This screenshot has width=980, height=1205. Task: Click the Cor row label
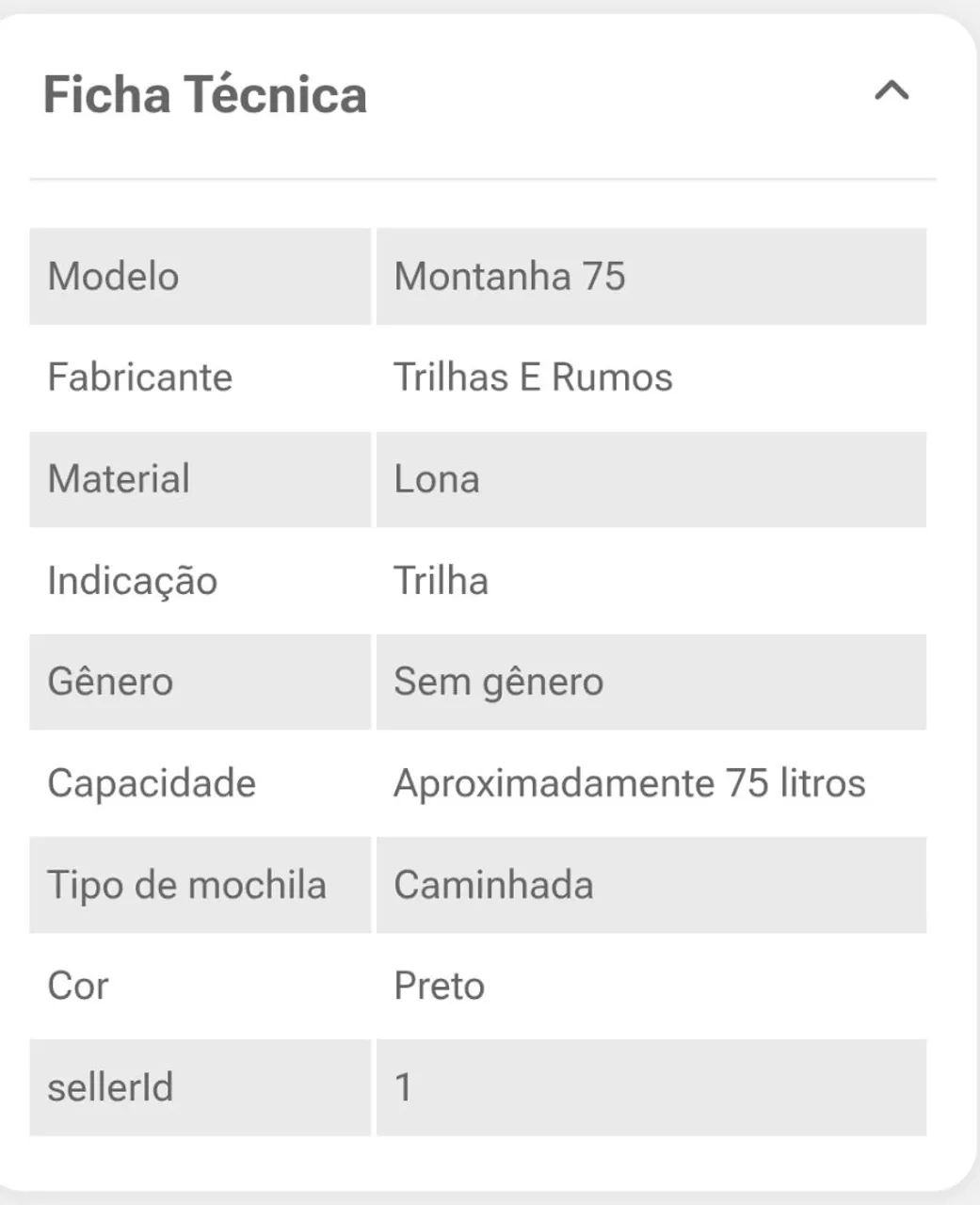[x=79, y=986]
